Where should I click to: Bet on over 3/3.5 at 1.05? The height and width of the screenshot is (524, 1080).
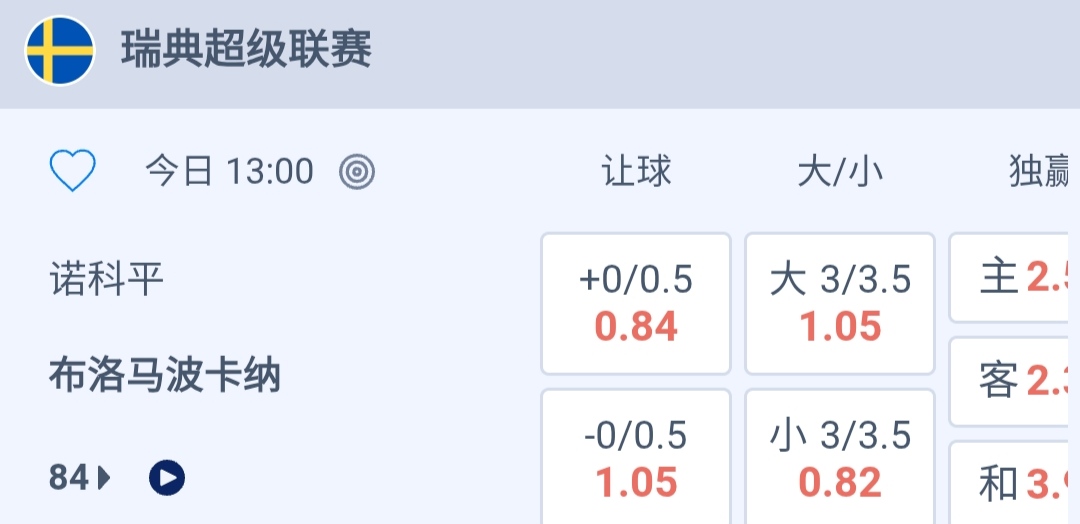coord(840,303)
